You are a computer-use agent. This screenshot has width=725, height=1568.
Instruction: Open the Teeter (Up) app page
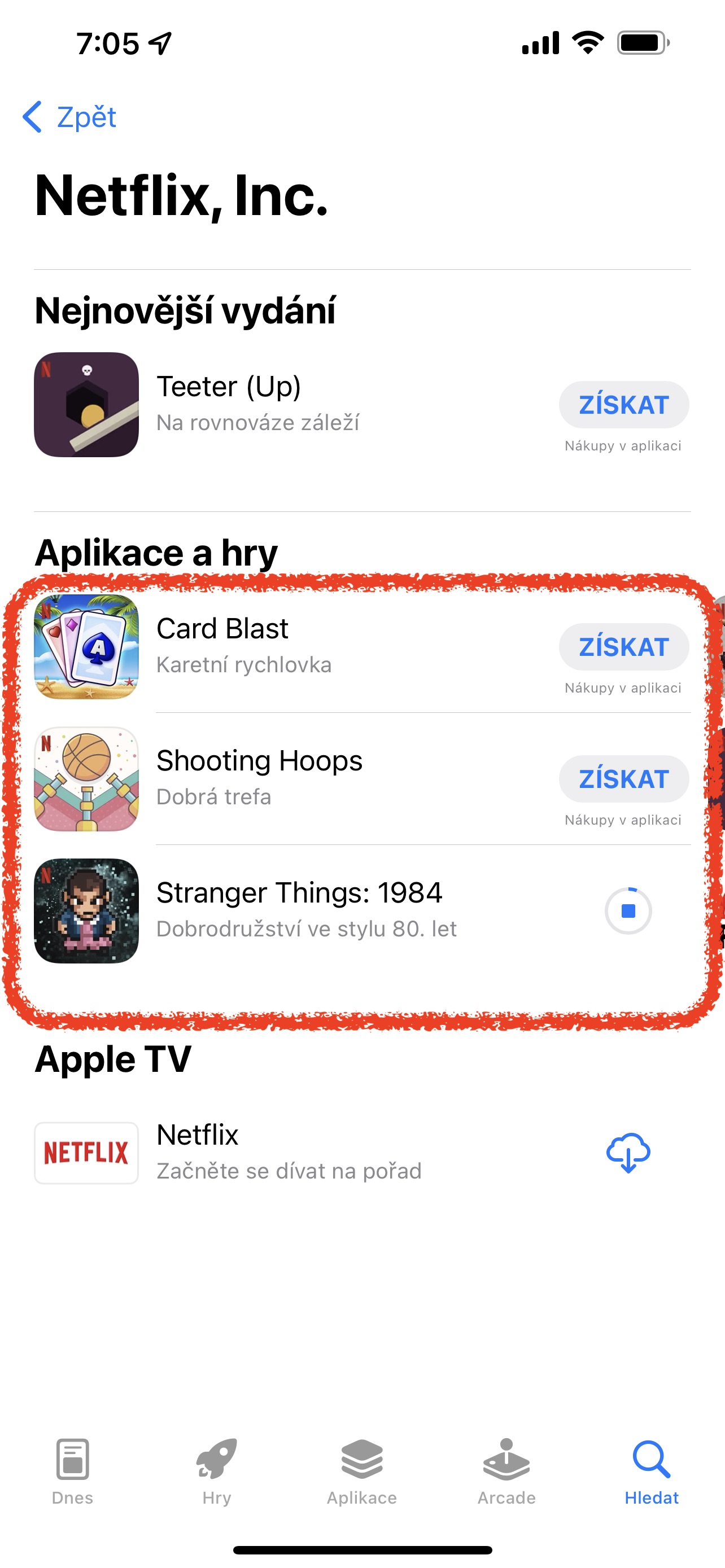click(257, 404)
